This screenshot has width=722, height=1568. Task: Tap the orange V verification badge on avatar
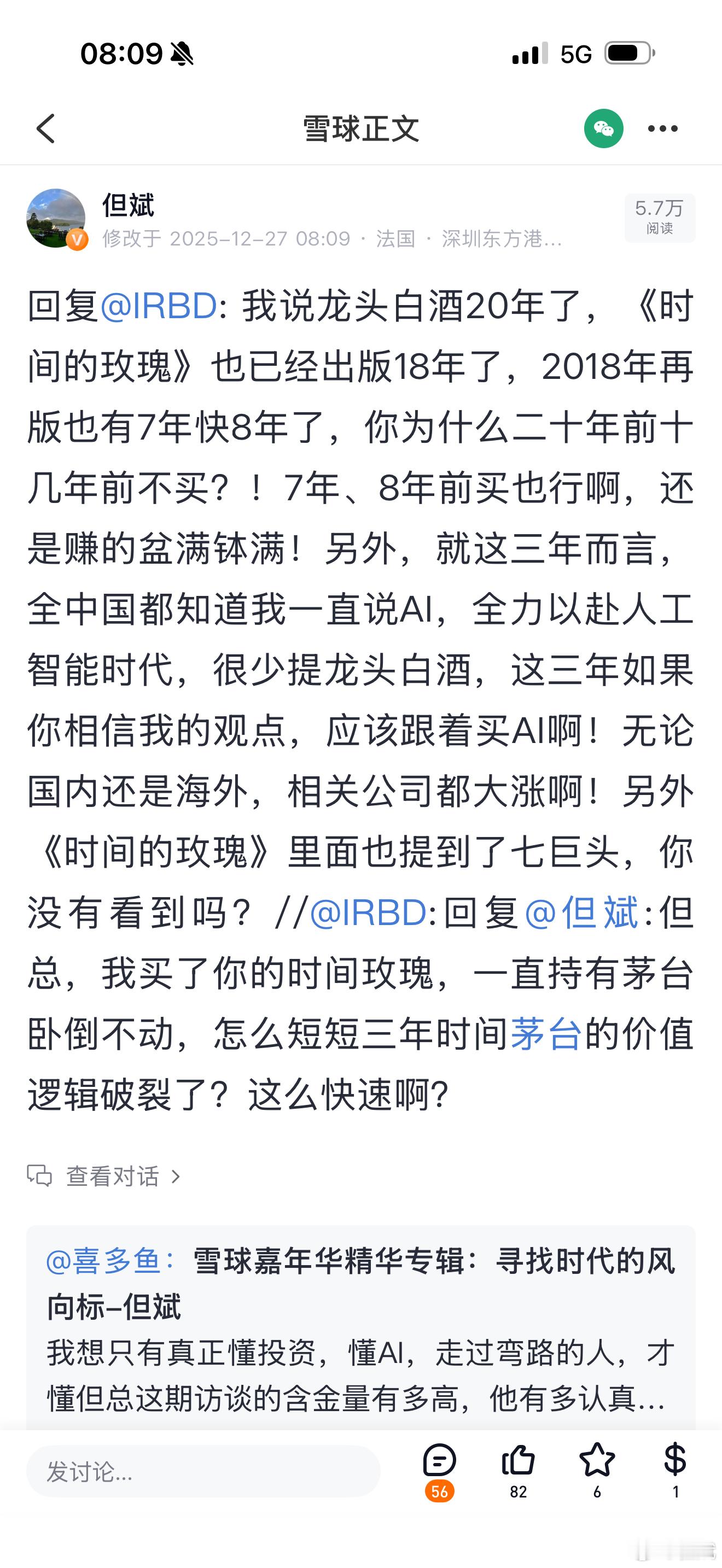point(77,241)
